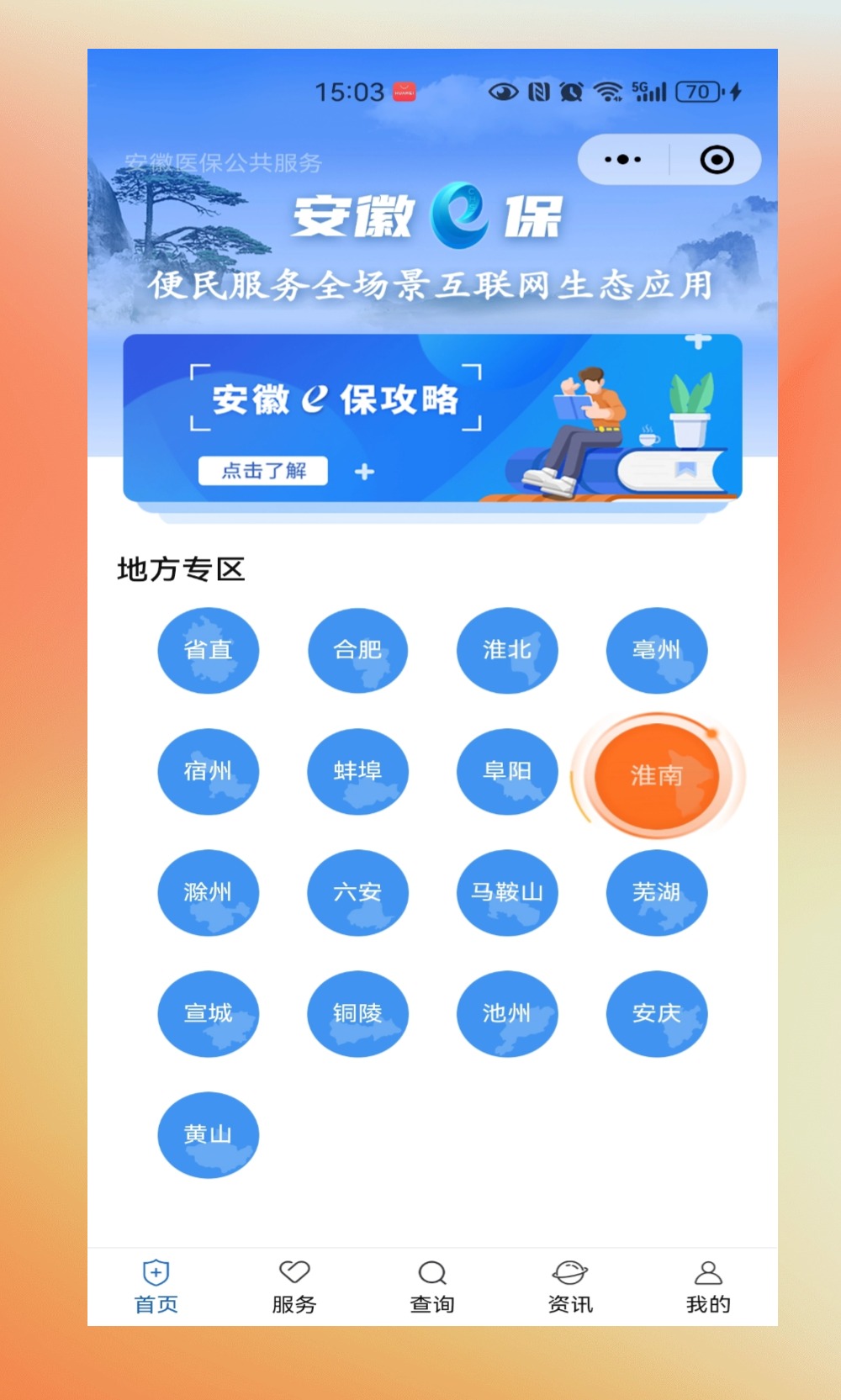Open the 马鞍山 local zone
Viewport: 841px width, 1400px height.
507,892
